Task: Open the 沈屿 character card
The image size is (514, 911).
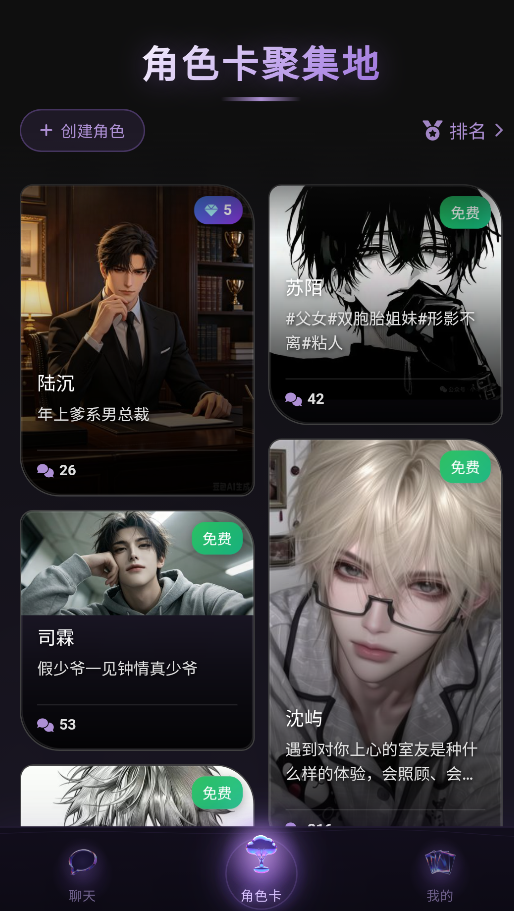Action: [385, 633]
